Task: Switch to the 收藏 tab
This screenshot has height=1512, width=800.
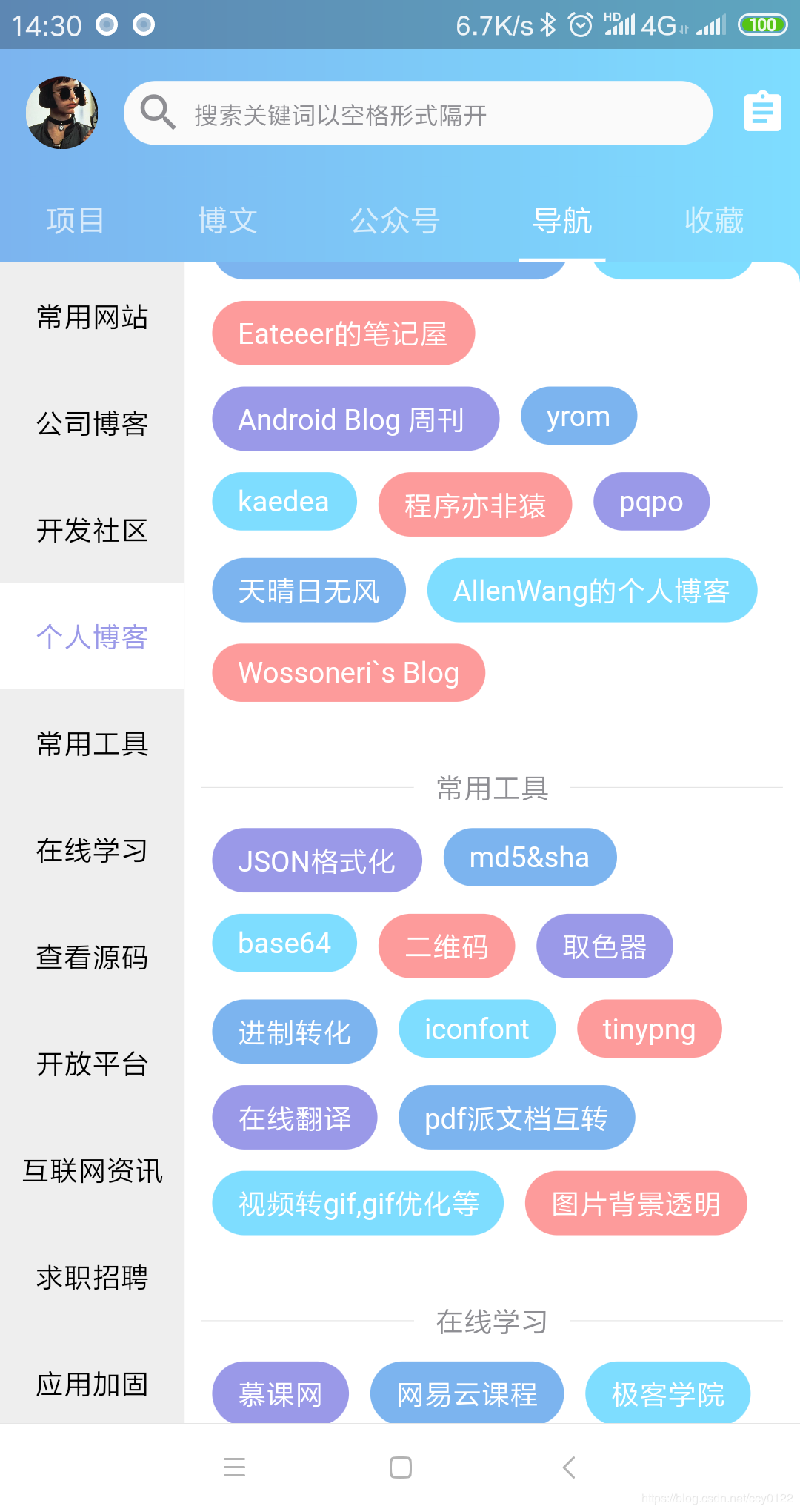Action: point(712,220)
